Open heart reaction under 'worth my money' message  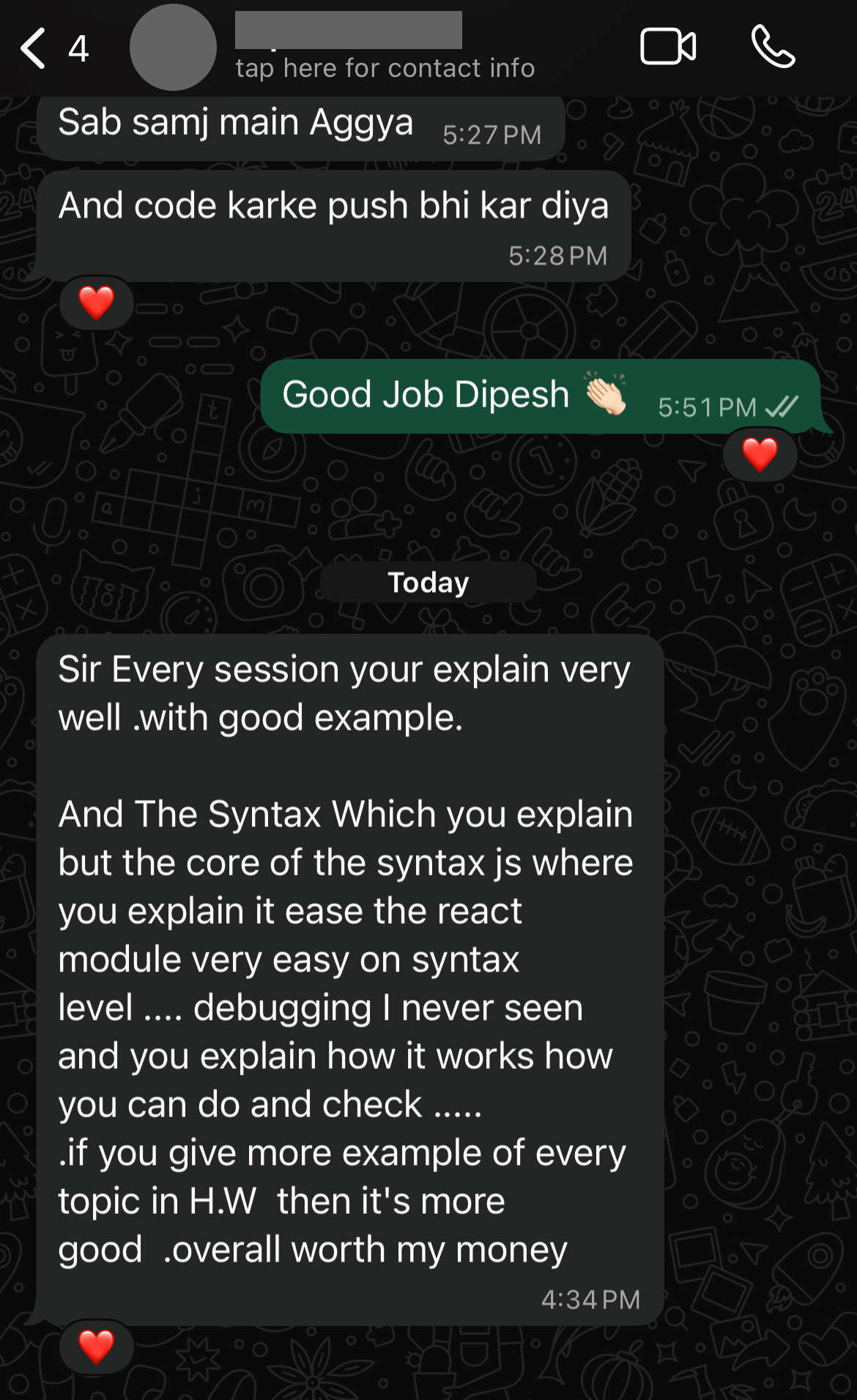click(x=97, y=1347)
